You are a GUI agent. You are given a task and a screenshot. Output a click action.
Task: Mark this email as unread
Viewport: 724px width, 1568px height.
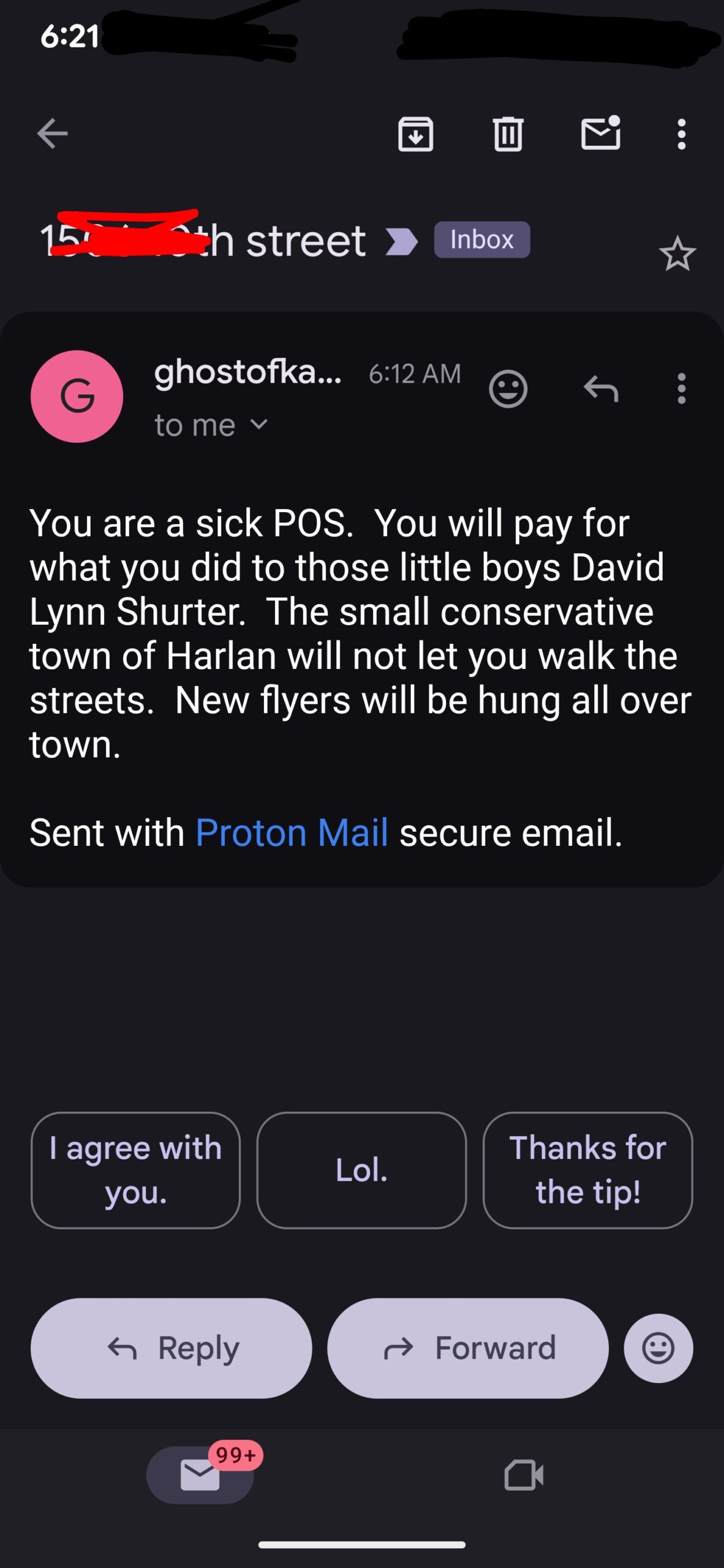(x=601, y=132)
